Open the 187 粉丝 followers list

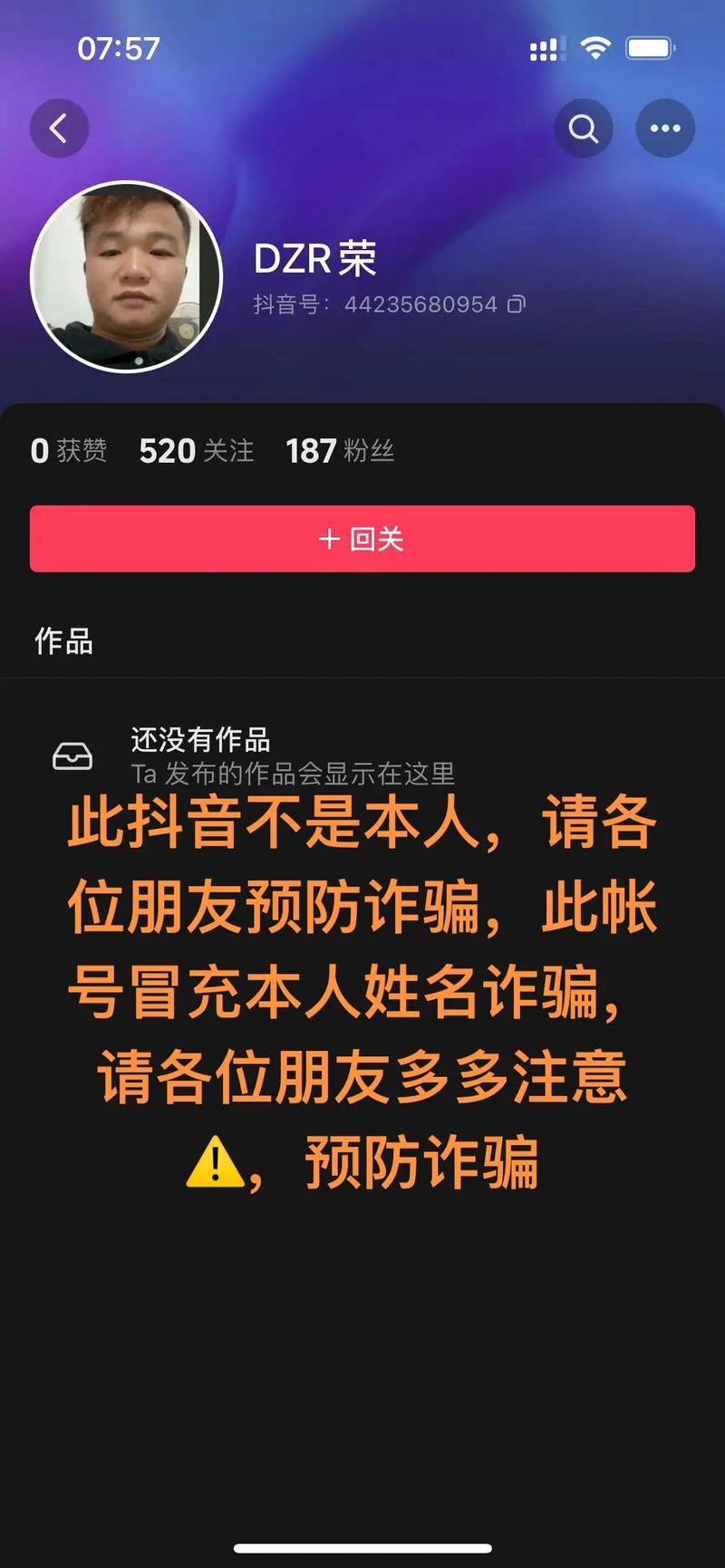[340, 450]
